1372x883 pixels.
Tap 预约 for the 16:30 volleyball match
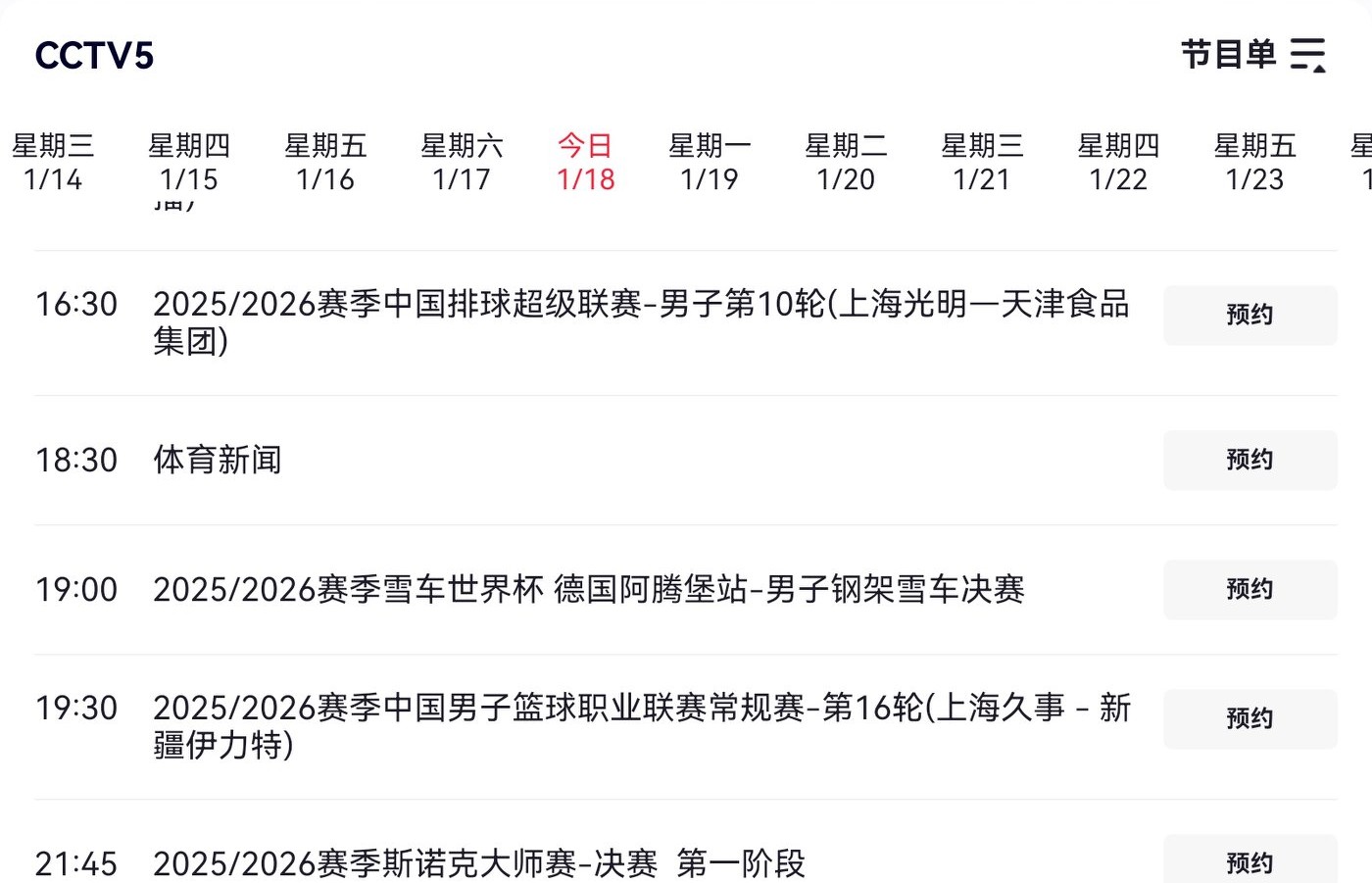click(1249, 315)
